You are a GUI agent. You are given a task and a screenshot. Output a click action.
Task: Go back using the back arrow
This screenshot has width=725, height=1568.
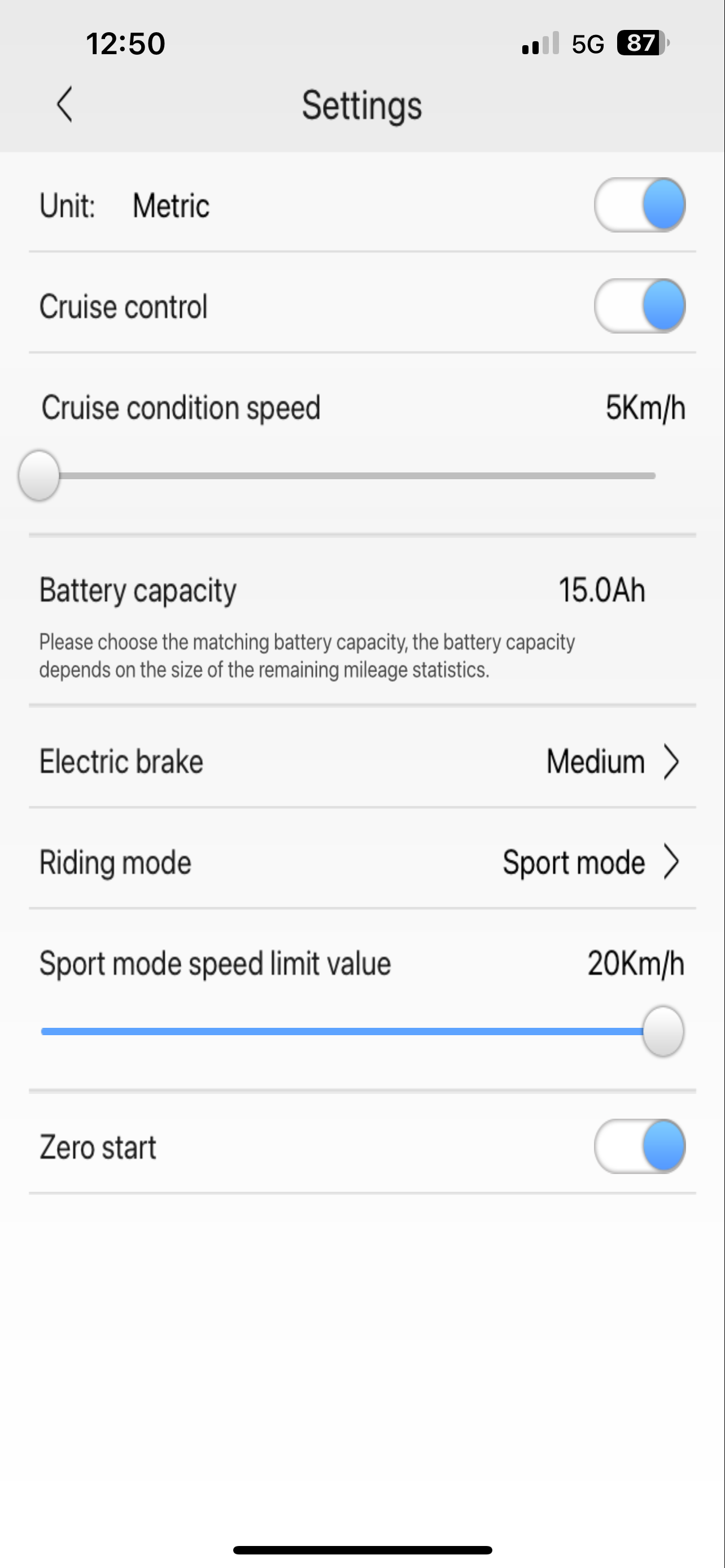pos(65,104)
